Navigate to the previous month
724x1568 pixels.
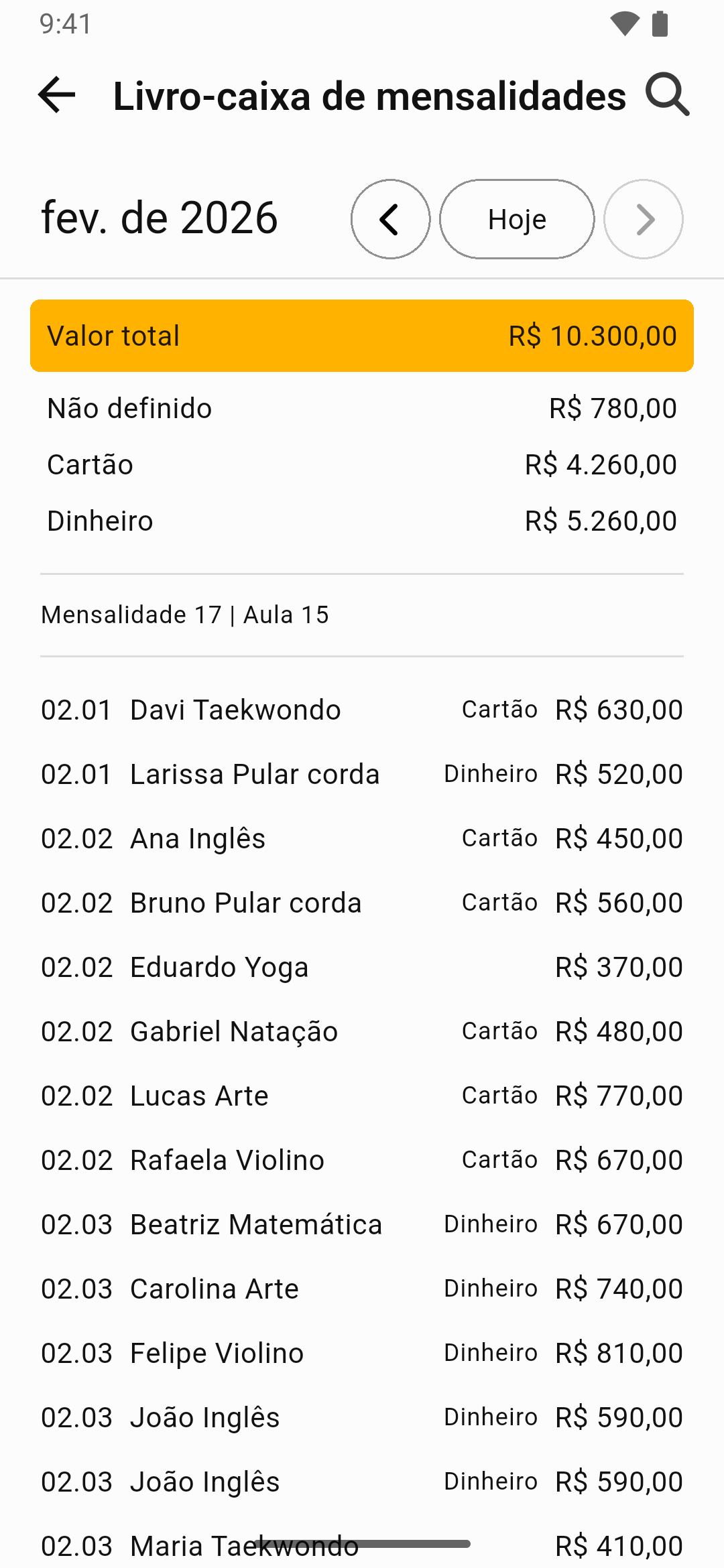[390, 219]
